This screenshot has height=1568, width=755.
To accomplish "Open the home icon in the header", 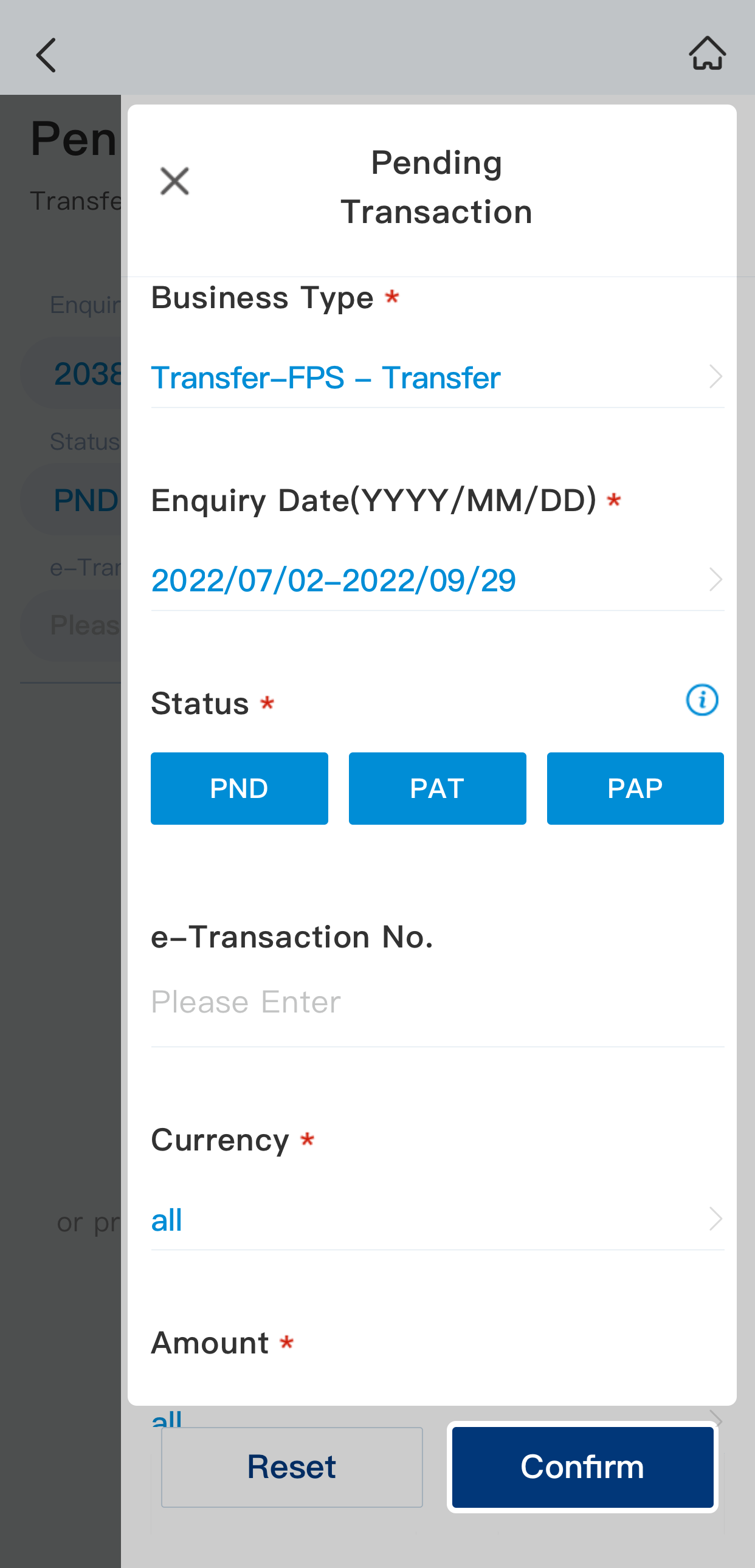I will click(x=707, y=53).
